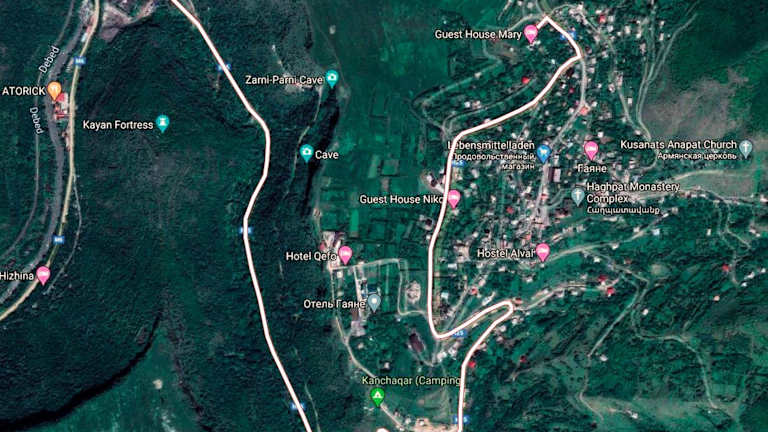768x432 pixels.
Task: Tap the ATORICK restaurant pin
Action: coord(54,90)
